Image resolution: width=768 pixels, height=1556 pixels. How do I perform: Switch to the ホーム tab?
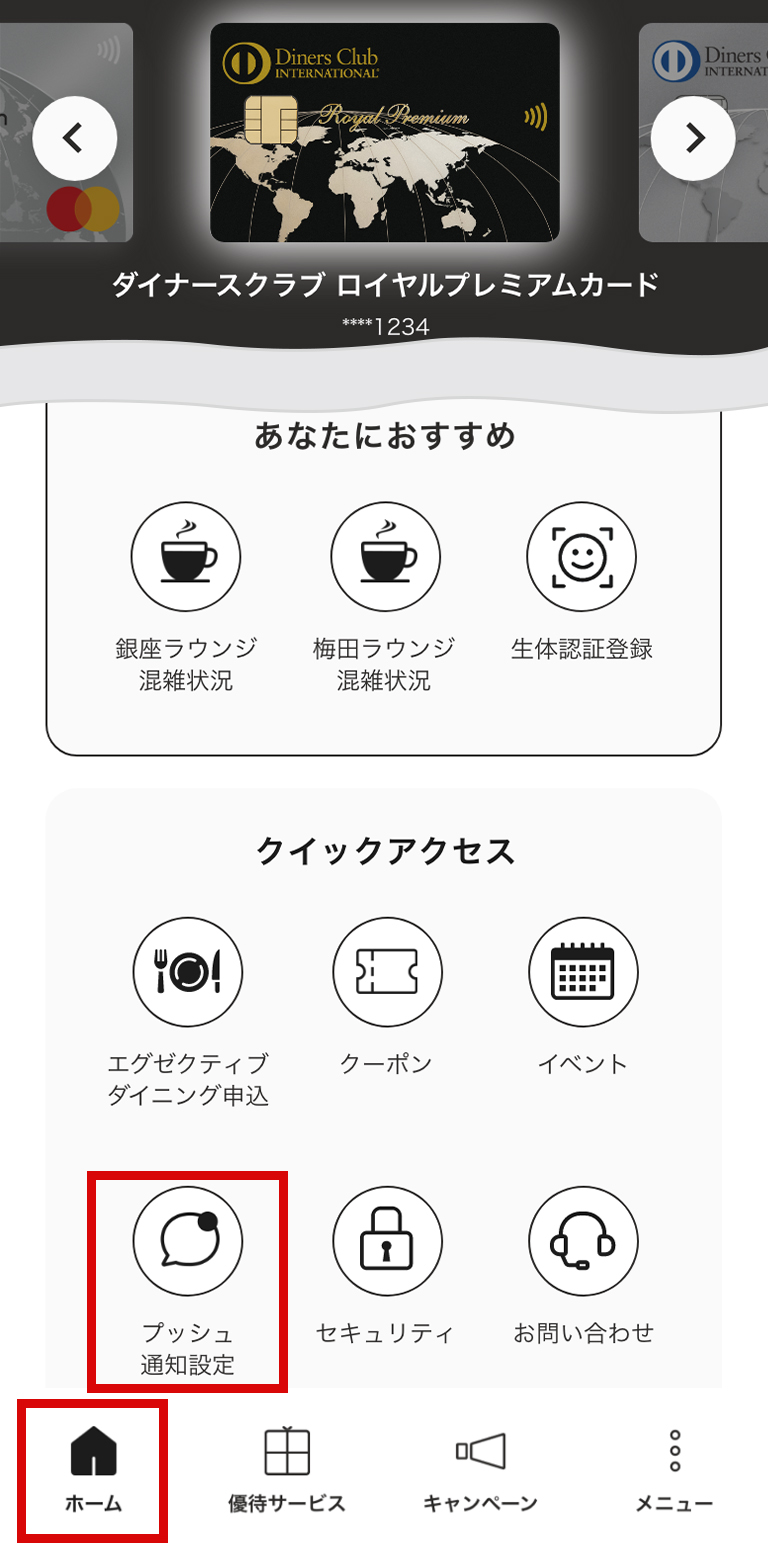(94, 1470)
